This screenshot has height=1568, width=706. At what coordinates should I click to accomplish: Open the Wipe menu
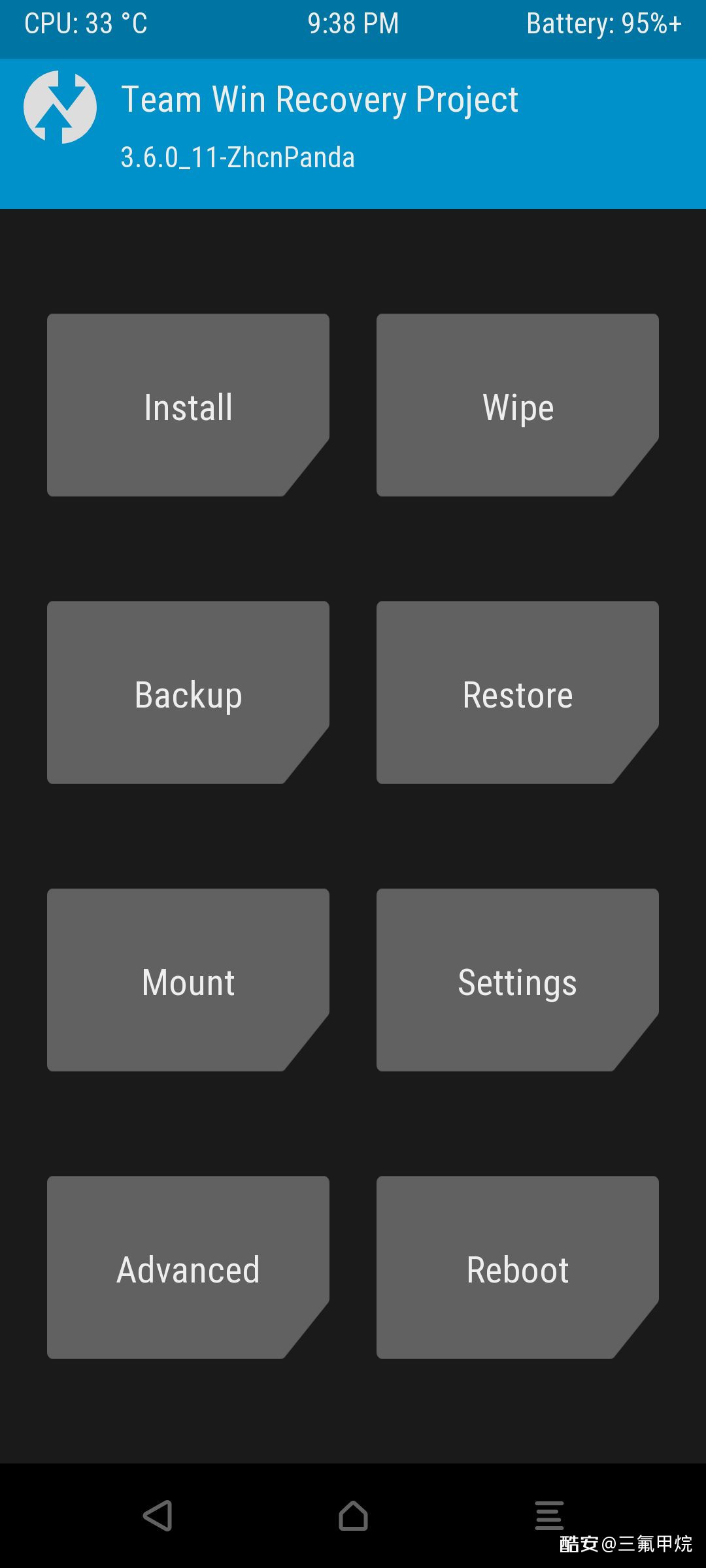point(518,405)
